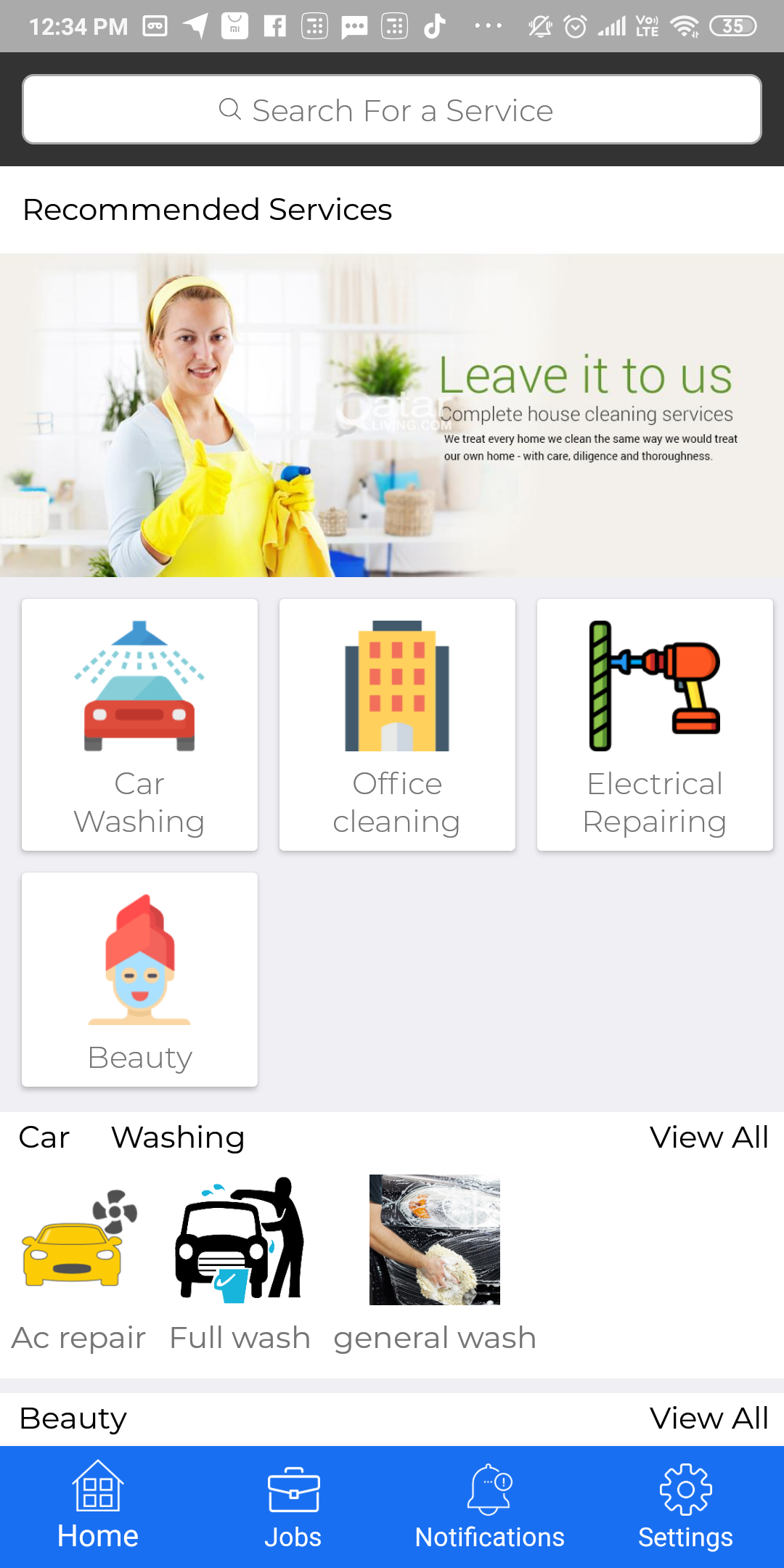Choose the Electrical Repairing card

[x=655, y=724]
